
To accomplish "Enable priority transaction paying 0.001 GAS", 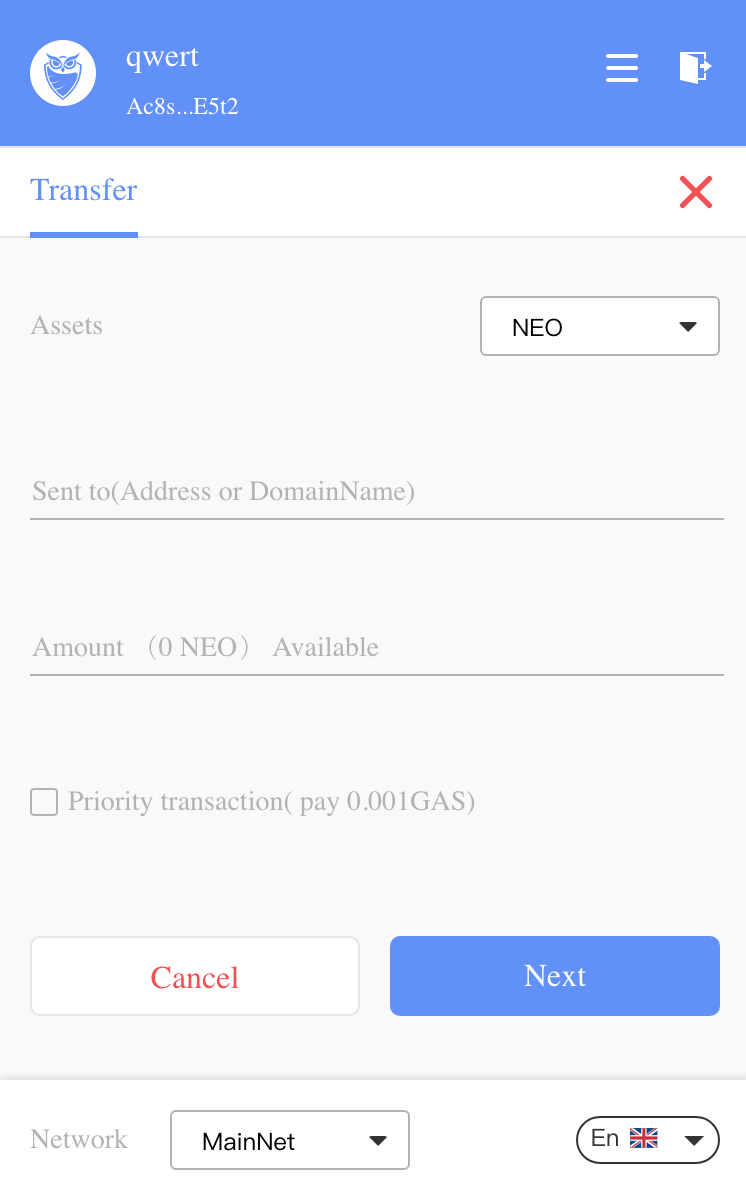I will click(44, 802).
